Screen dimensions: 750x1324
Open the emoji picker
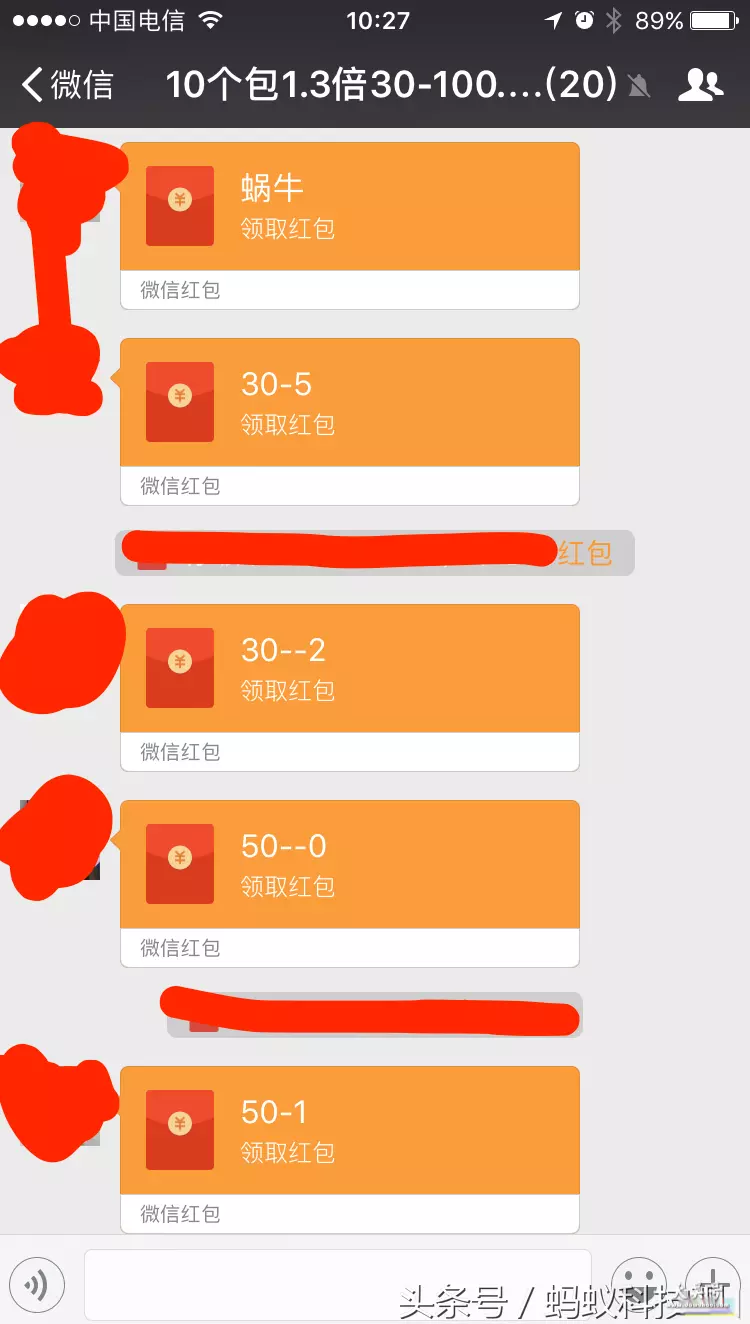click(639, 1285)
